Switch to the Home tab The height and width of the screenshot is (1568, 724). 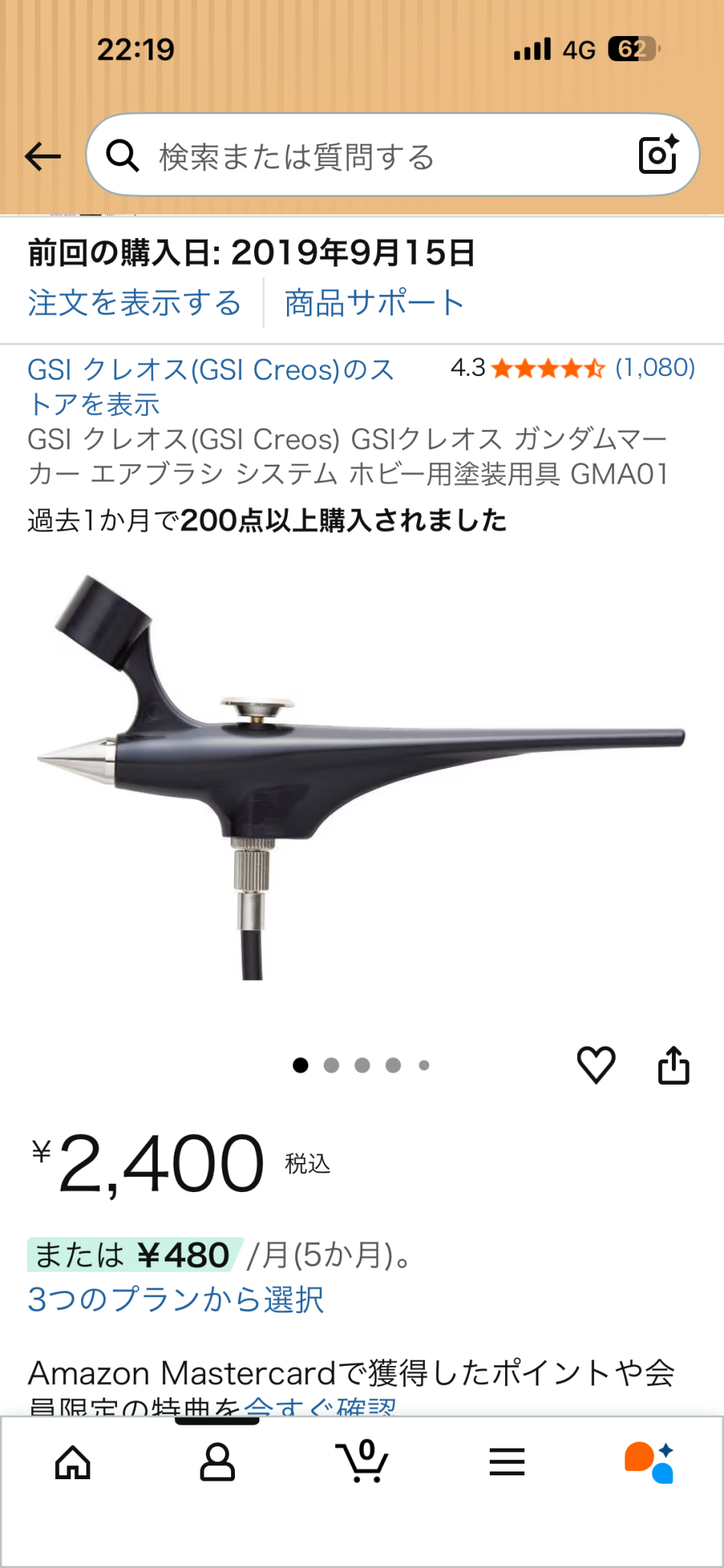coord(73,1462)
